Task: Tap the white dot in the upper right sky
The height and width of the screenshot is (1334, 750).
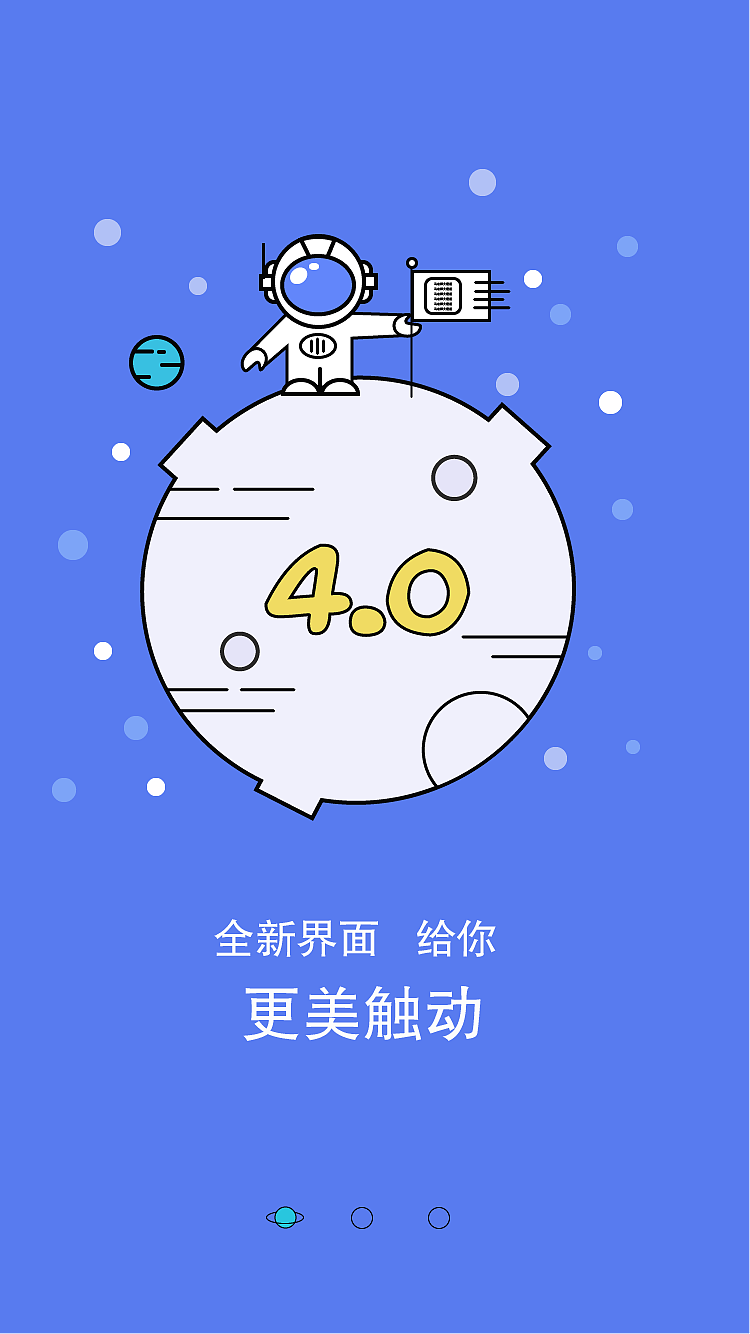Action: tap(611, 404)
